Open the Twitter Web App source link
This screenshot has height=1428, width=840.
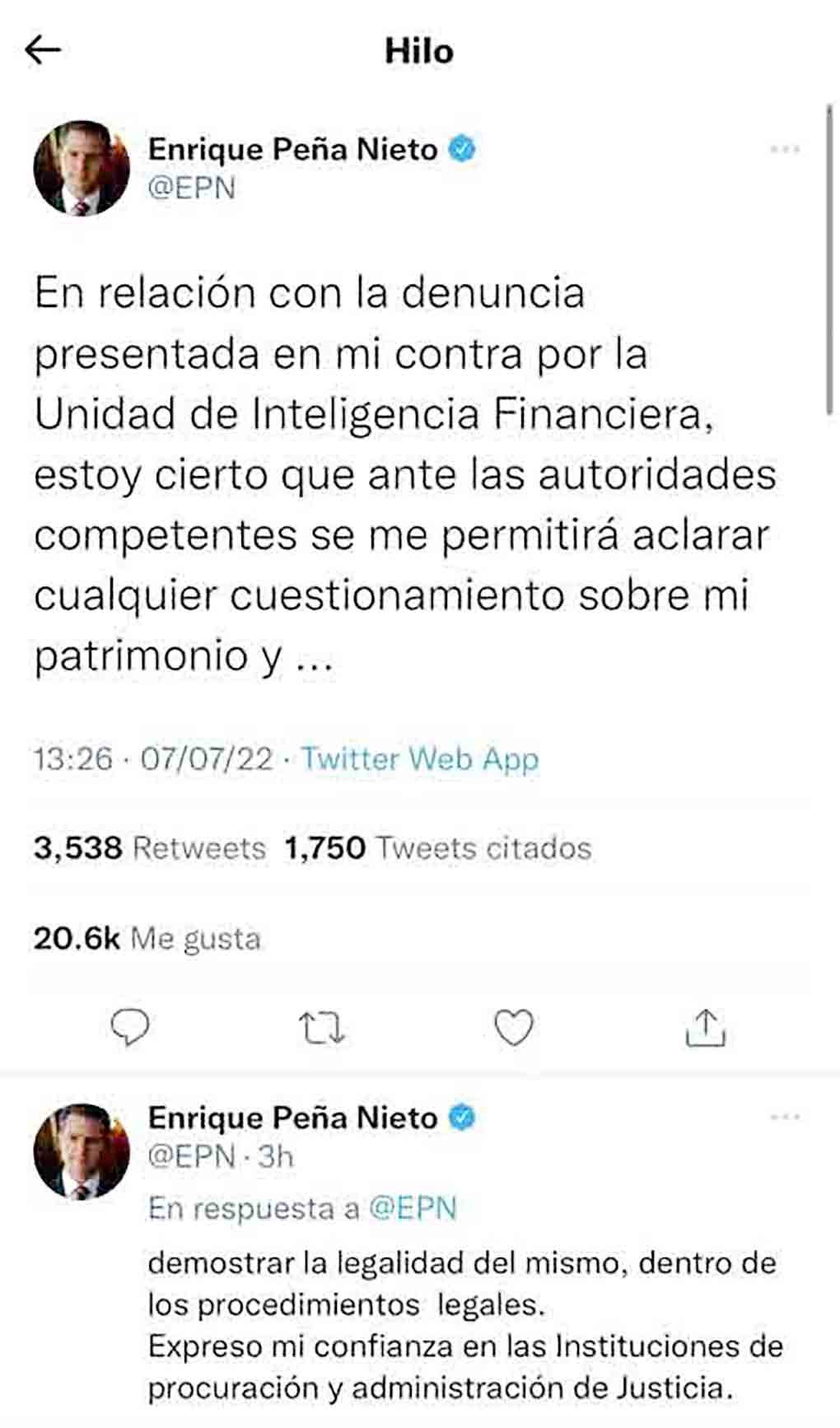point(419,758)
